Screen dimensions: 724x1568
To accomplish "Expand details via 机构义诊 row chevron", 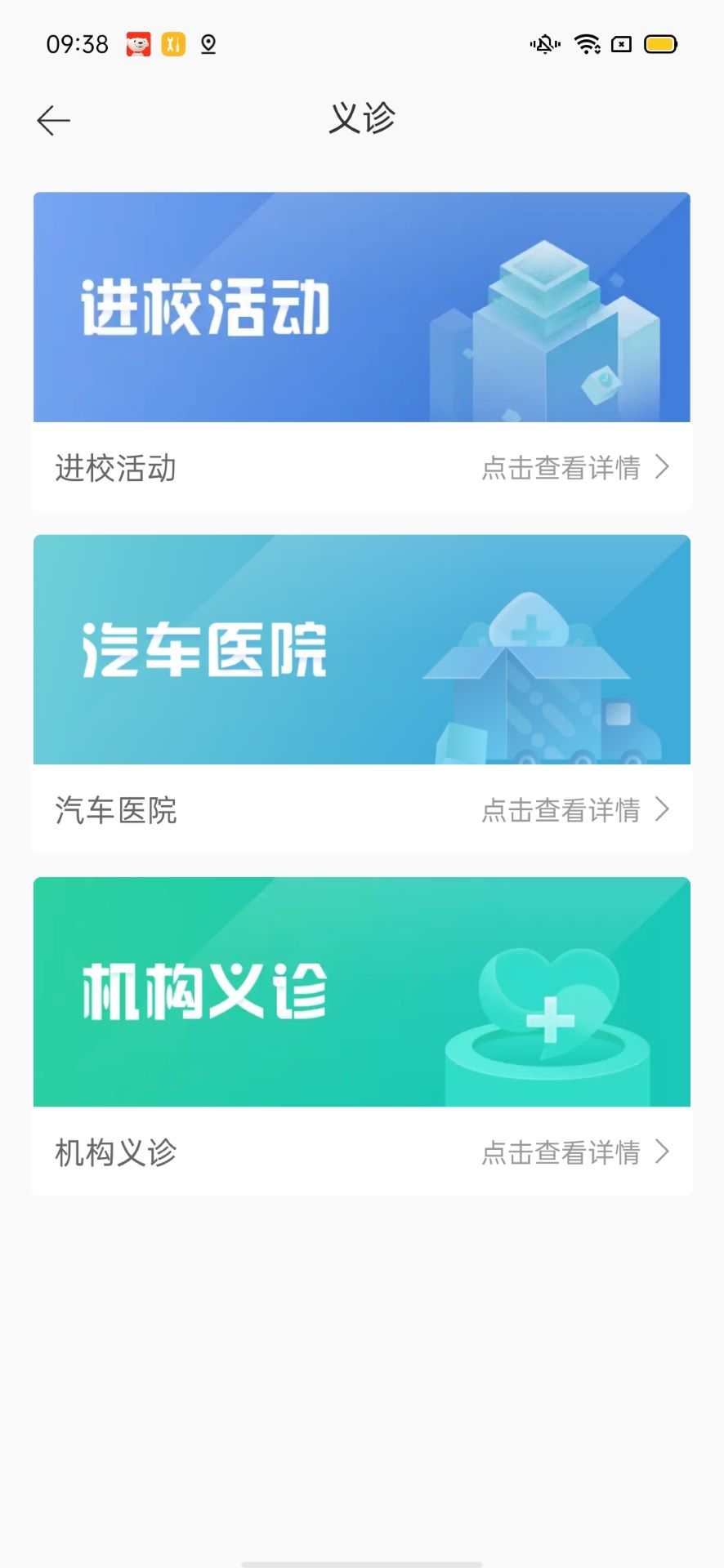I will [x=664, y=1151].
